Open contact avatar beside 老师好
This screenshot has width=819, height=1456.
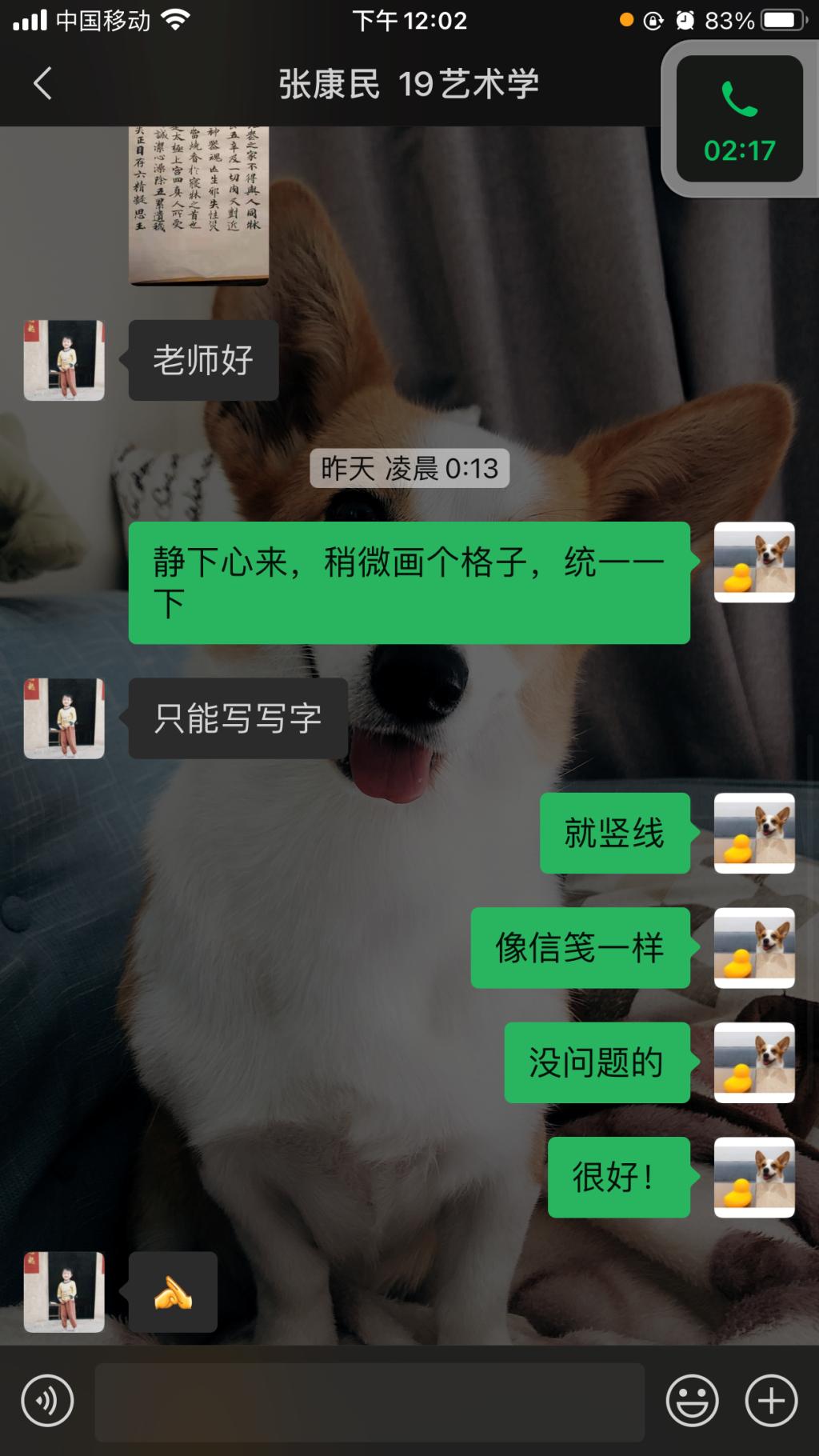(64, 360)
